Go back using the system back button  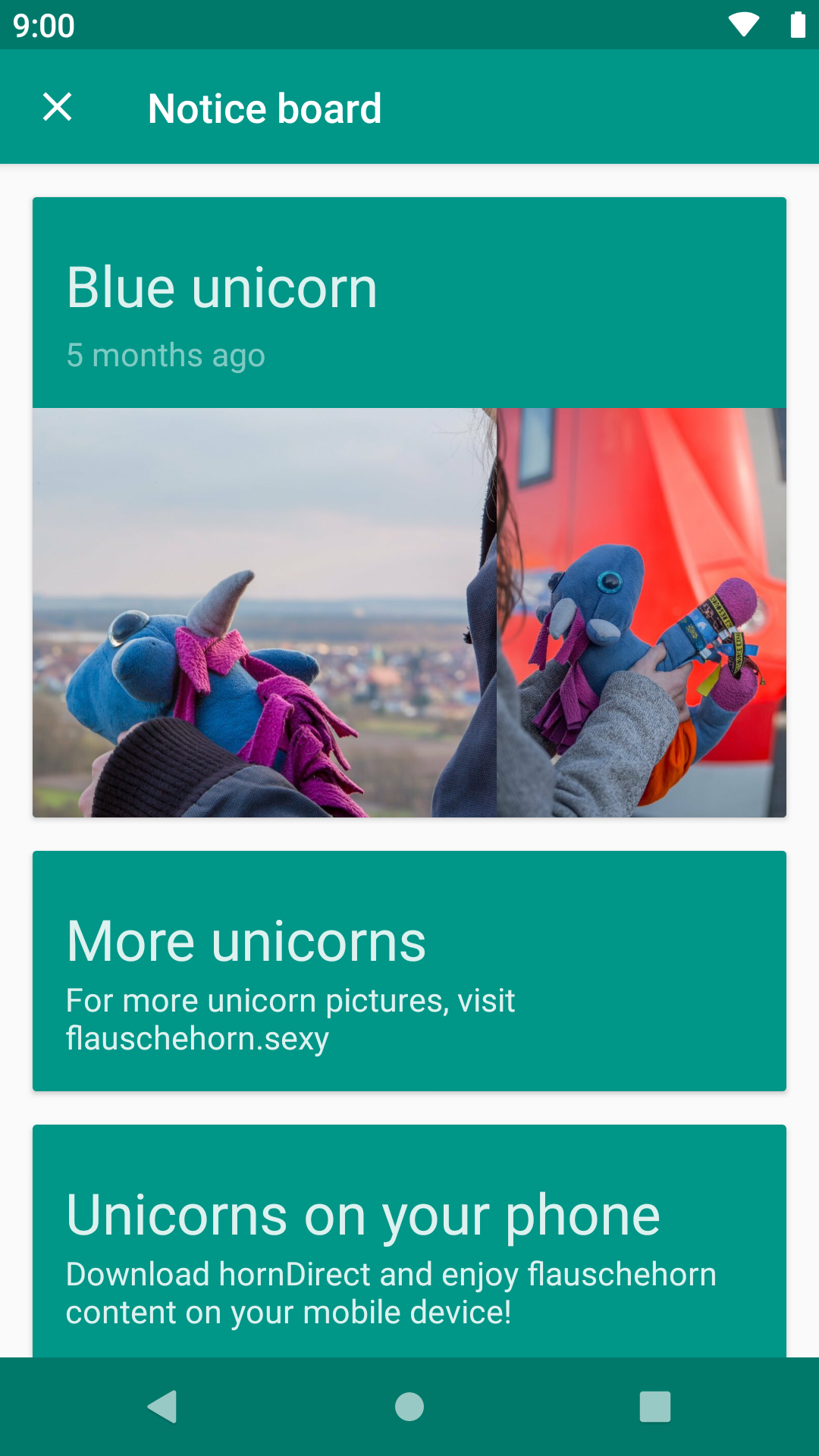click(162, 1407)
